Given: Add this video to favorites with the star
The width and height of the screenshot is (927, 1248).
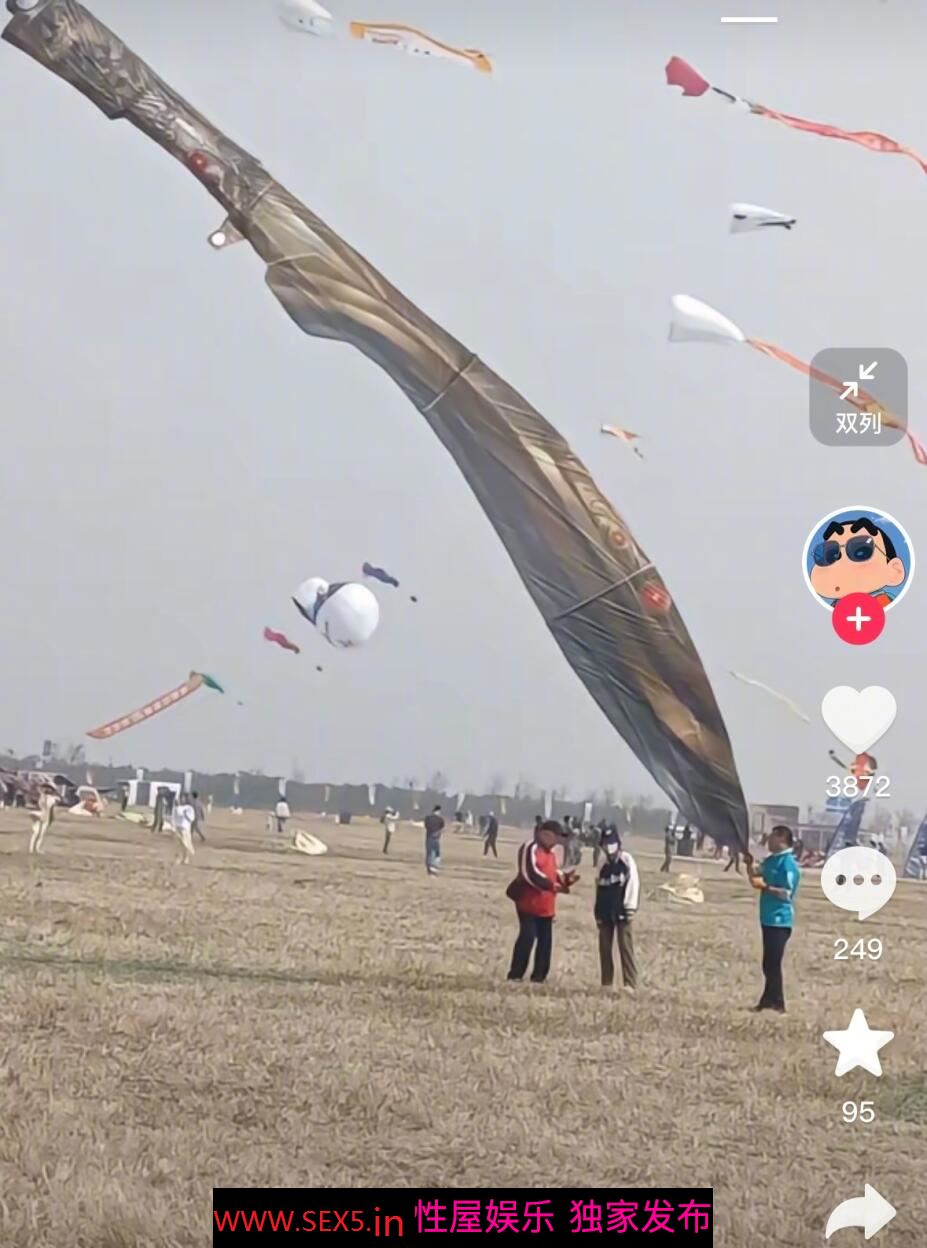Looking at the screenshot, I should pyautogui.click(x=858, y=1044).
